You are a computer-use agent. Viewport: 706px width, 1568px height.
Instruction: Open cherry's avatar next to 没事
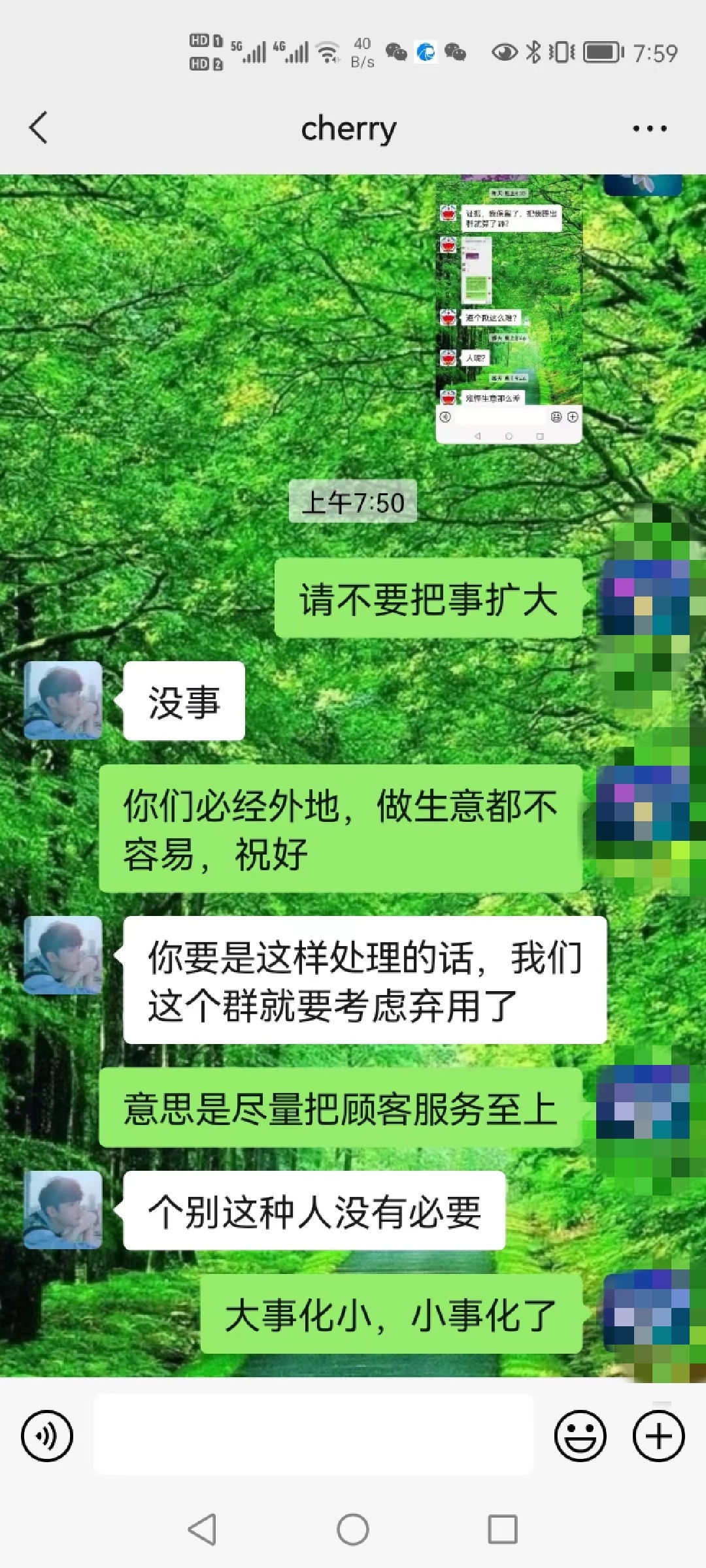63,700
